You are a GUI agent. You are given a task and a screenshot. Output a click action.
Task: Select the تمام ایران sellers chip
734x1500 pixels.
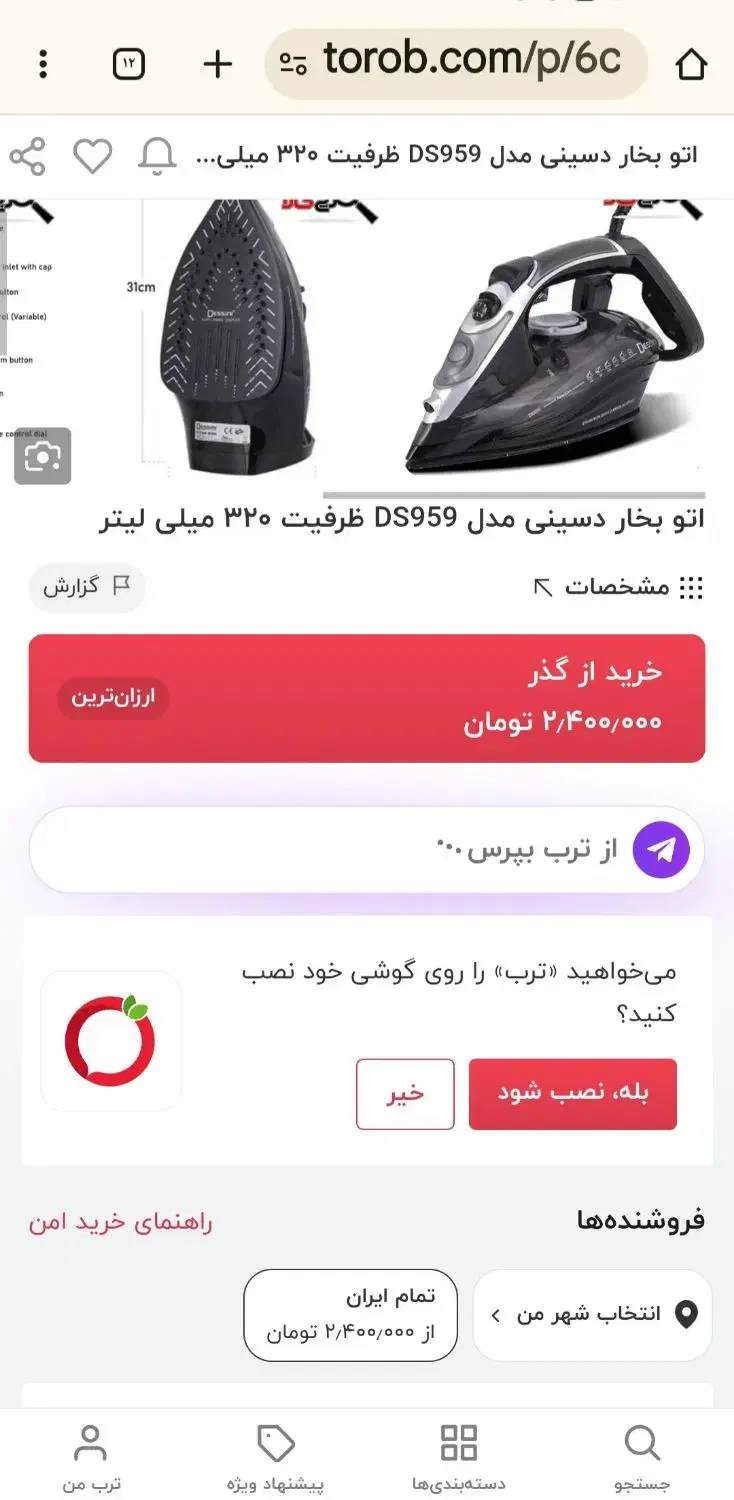(x=350, y=1315)
